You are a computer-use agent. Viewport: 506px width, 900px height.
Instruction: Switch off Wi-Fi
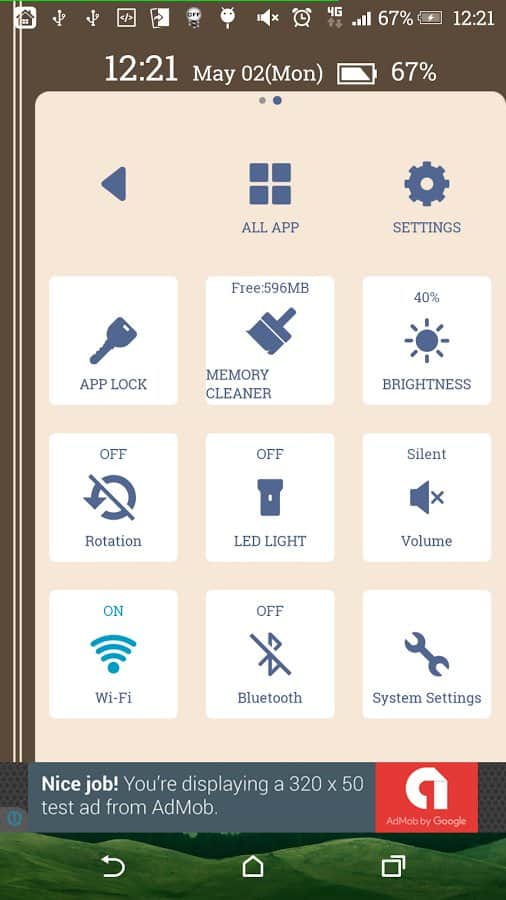point(114,654)
